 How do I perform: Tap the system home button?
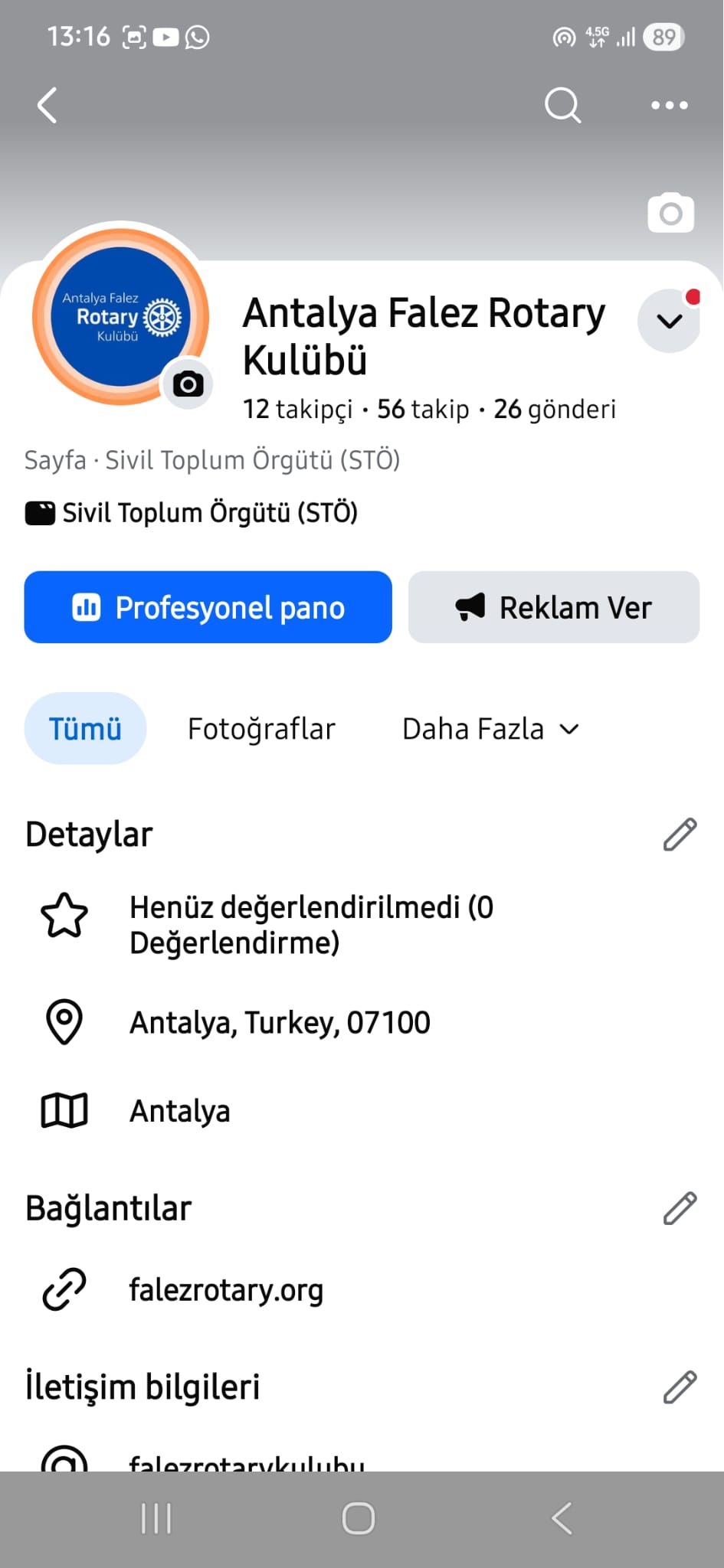359,1518
